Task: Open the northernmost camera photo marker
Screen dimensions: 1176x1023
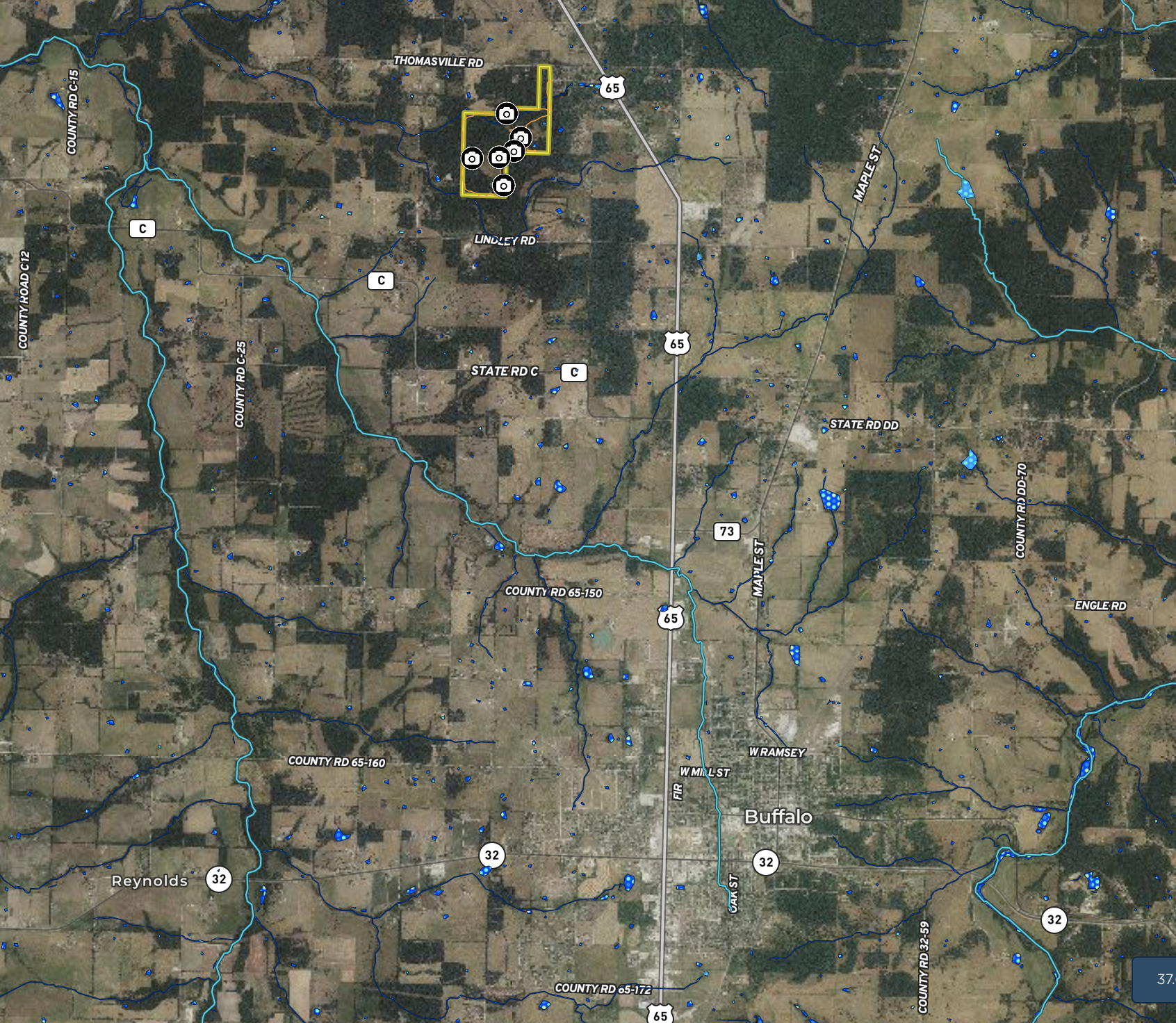Action: [x=506, y=113]
